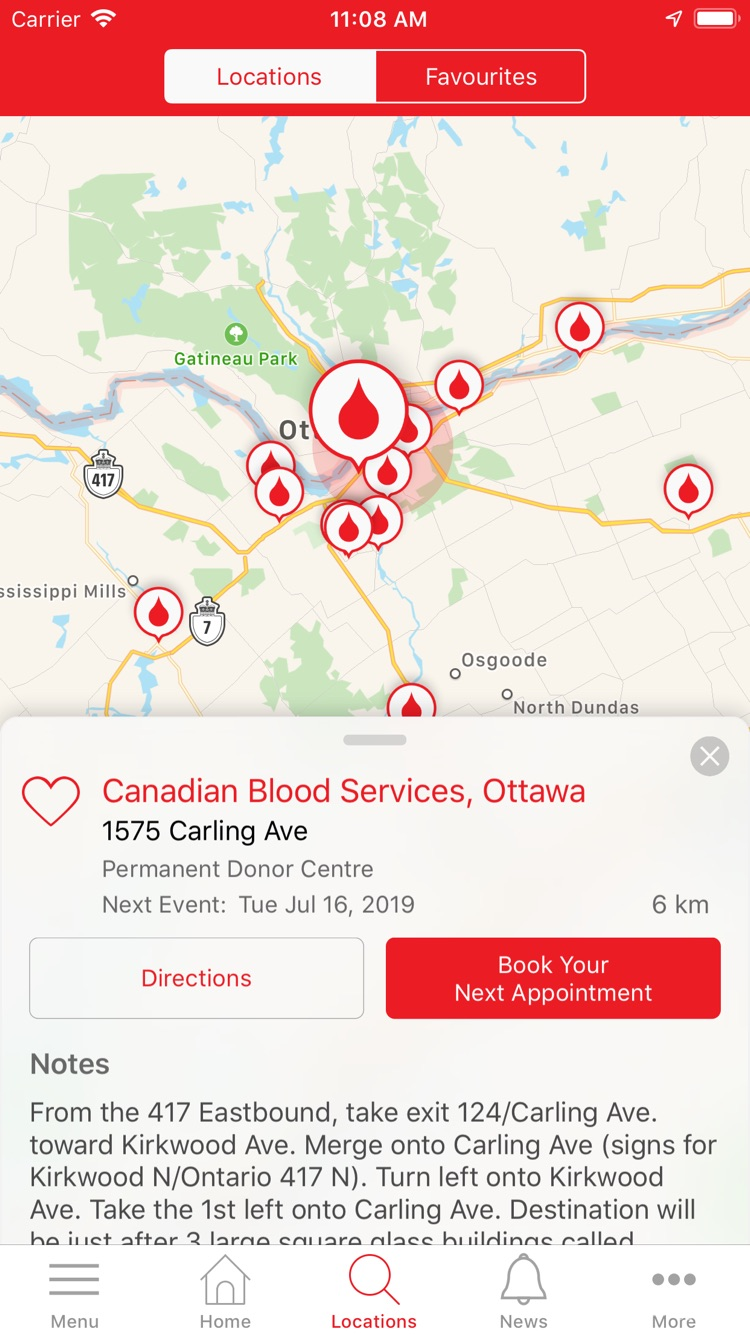Tap the Home icon in the navigation bar
Screen dimensions: 750x1334
224,1290
